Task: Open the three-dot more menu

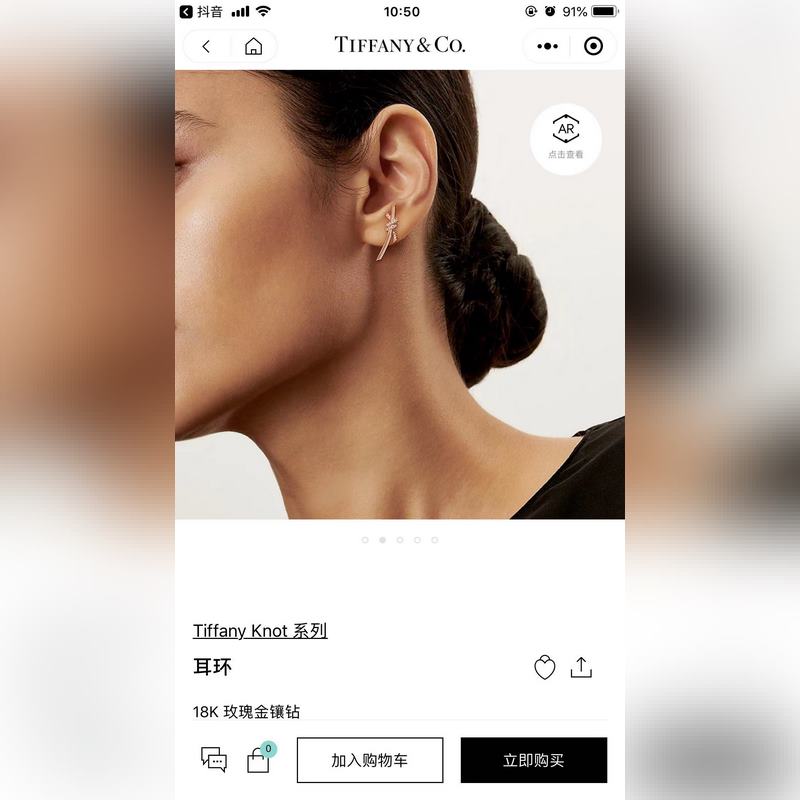Action: tap(548, 46)
